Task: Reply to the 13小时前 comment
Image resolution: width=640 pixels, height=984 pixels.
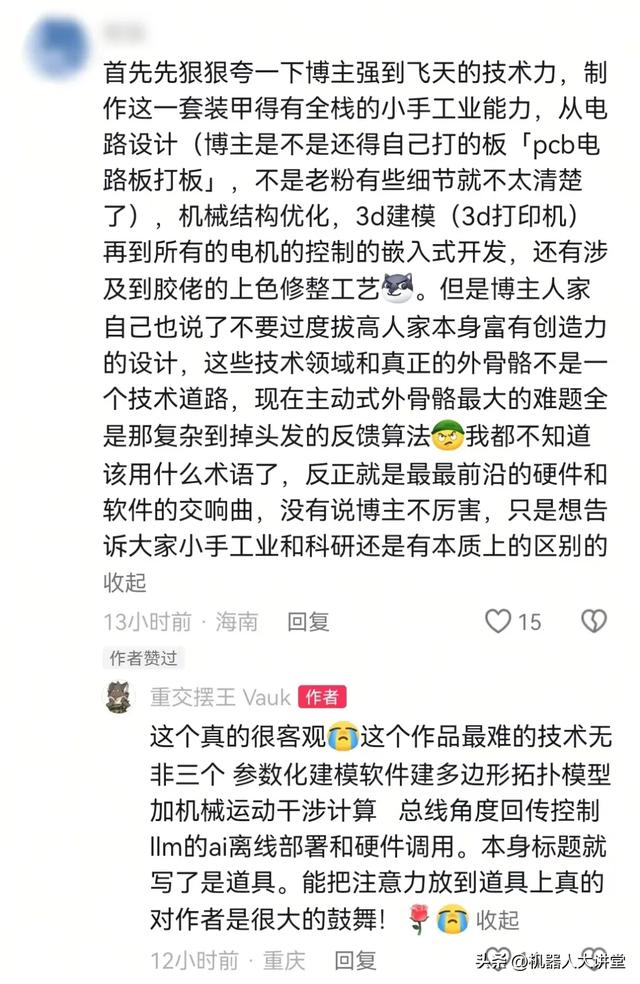Action: click(308, 621)
